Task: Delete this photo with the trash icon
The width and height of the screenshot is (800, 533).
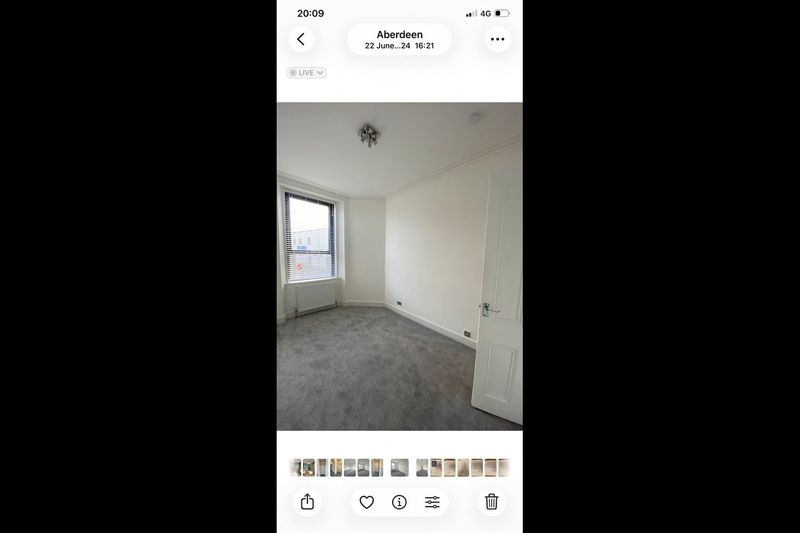Action: pos(491,502)
